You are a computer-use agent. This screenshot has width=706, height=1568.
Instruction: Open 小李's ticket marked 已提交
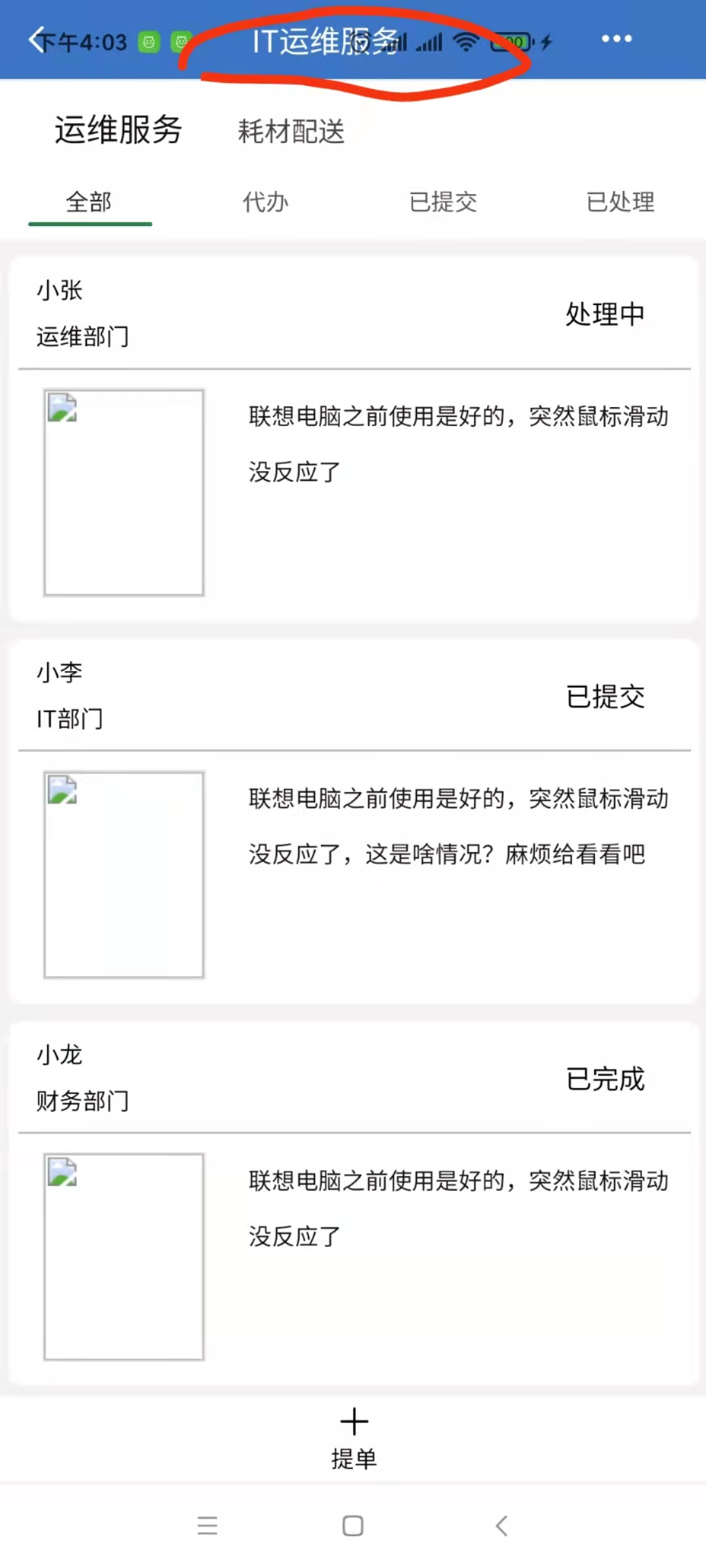tap(353, 820)
